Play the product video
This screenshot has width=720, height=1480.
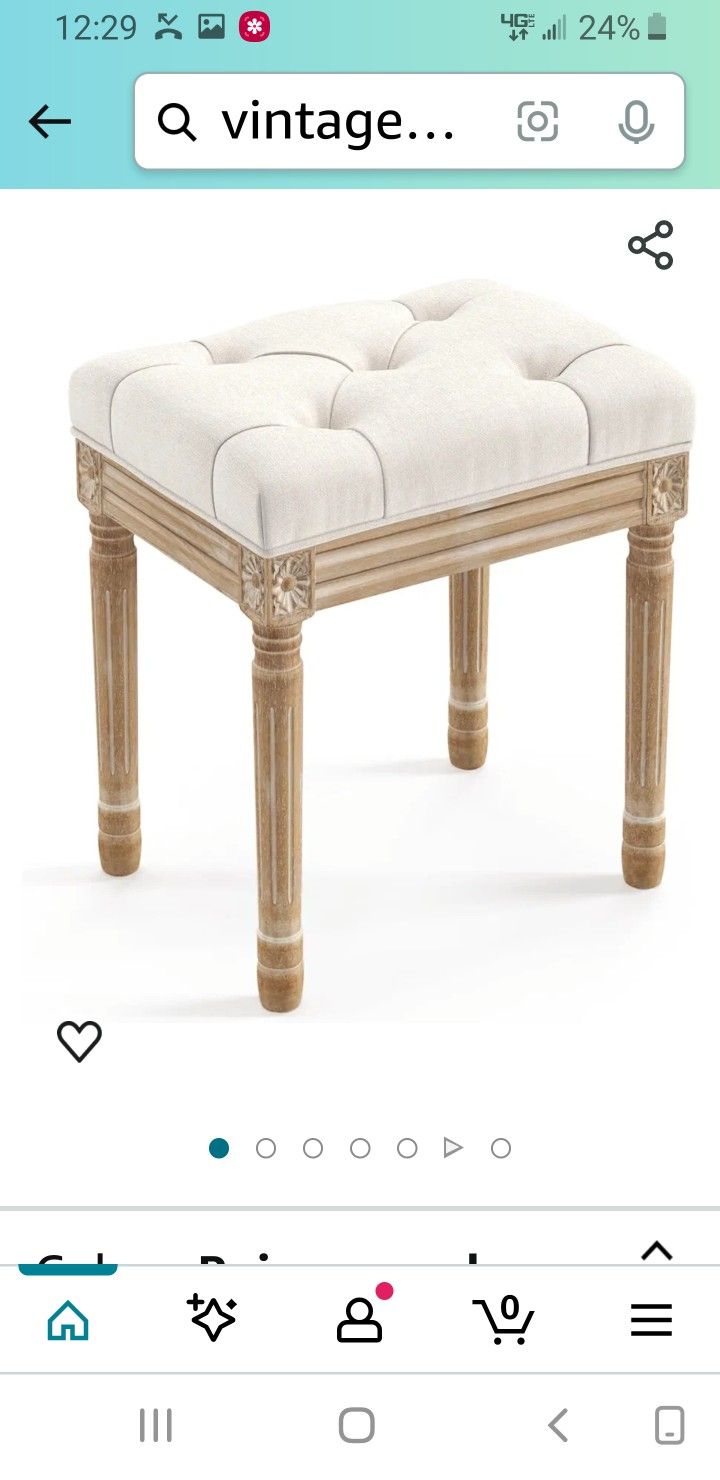click(x=453, y=1148)
